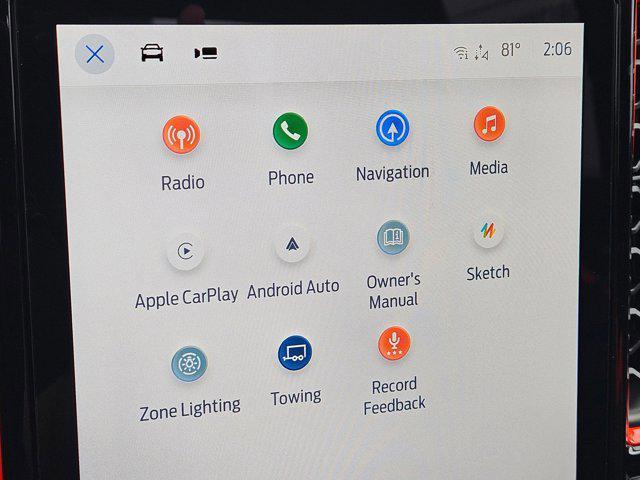Open the seat controls icon
This screenshot has height=480, width=640.
coord(206,53)
